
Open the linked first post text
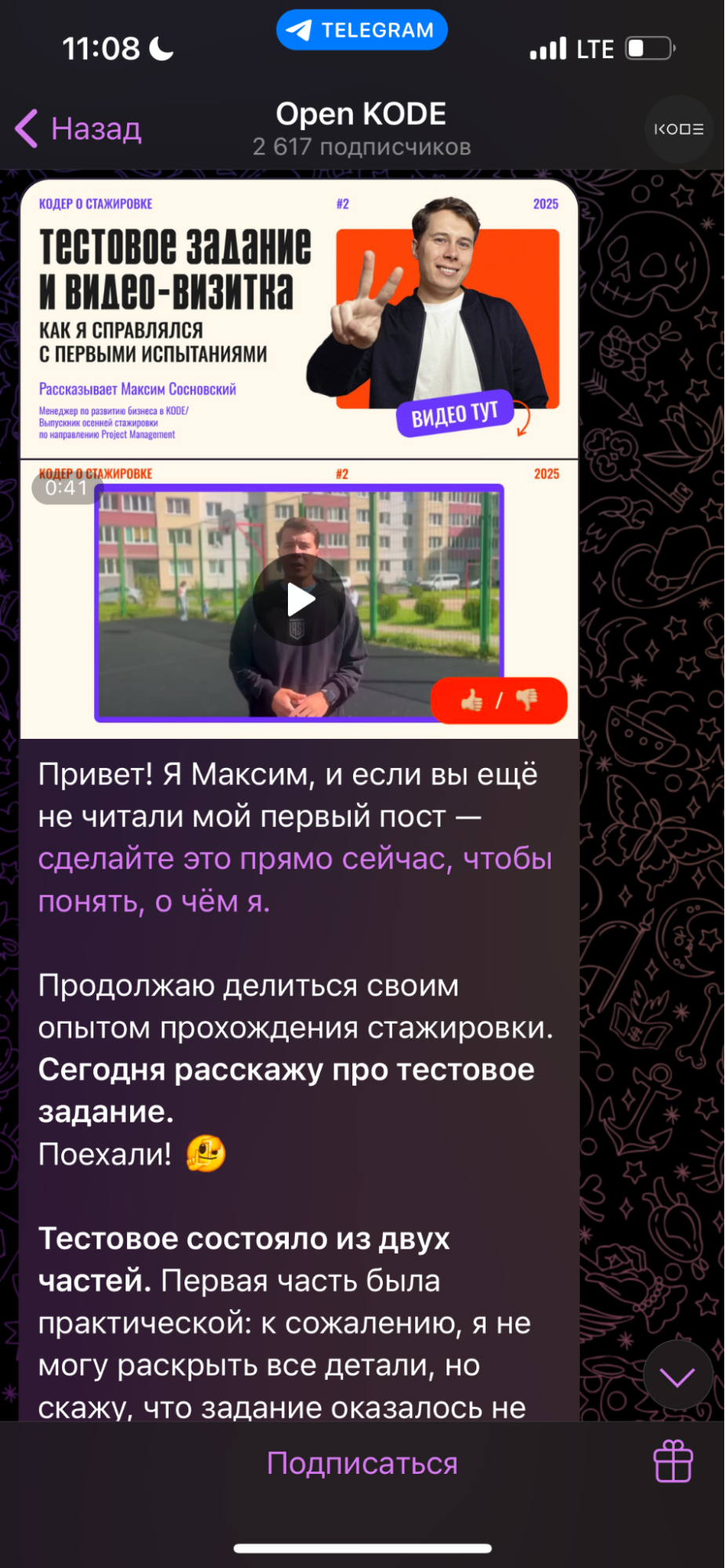pos(294,879)
